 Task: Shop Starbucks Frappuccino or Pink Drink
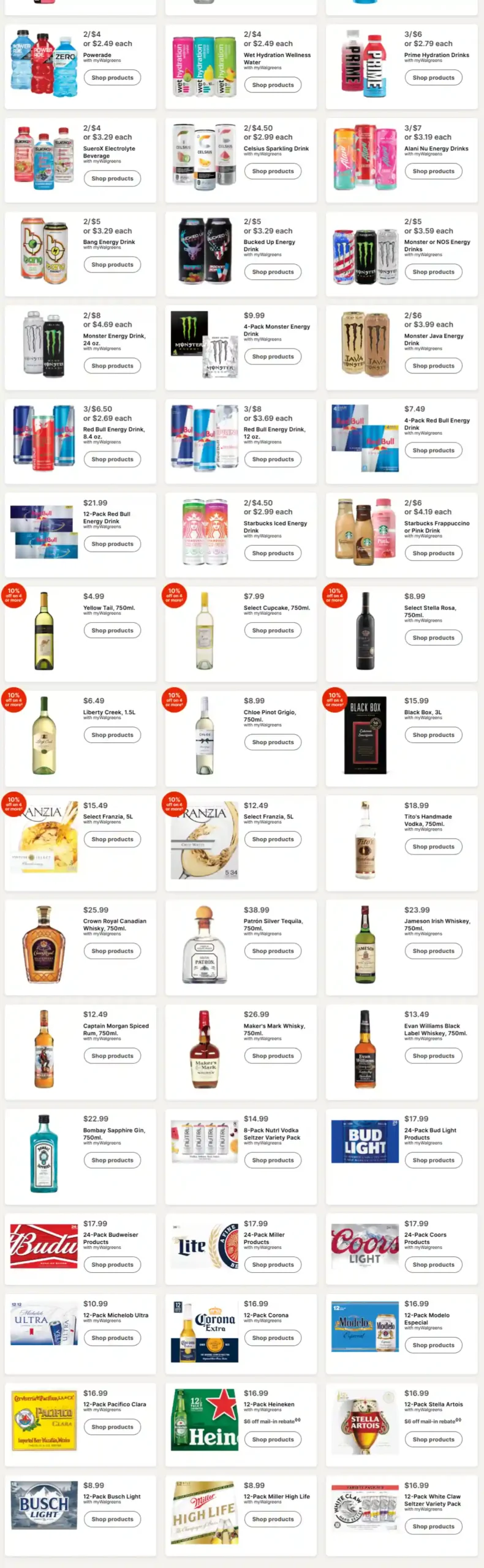433,553
